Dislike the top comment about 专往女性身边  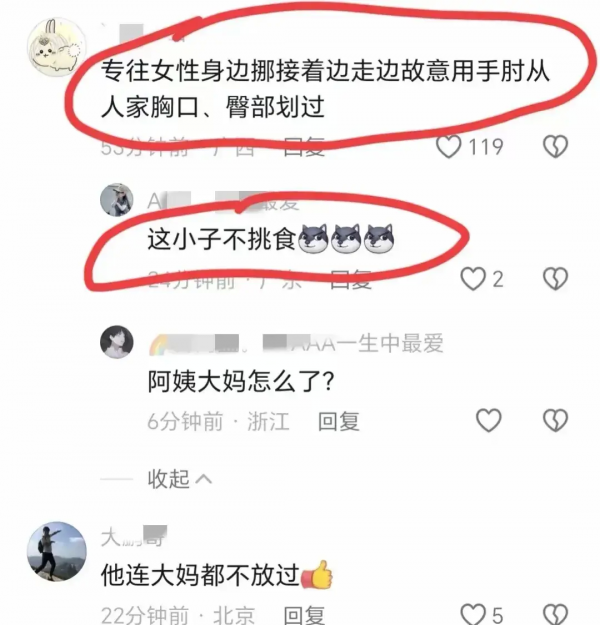(555, 147)
